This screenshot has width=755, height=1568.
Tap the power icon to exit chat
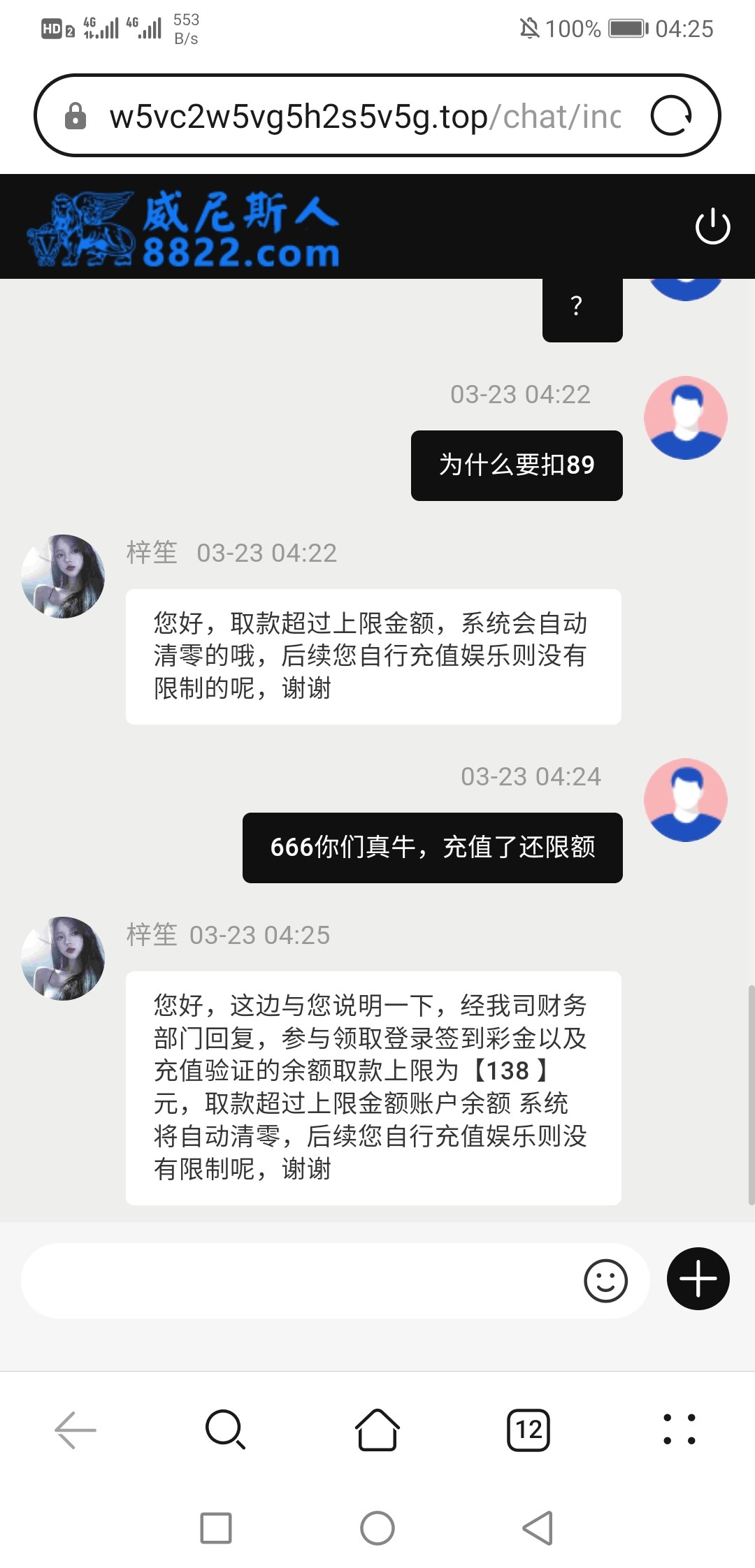[712, 226]
